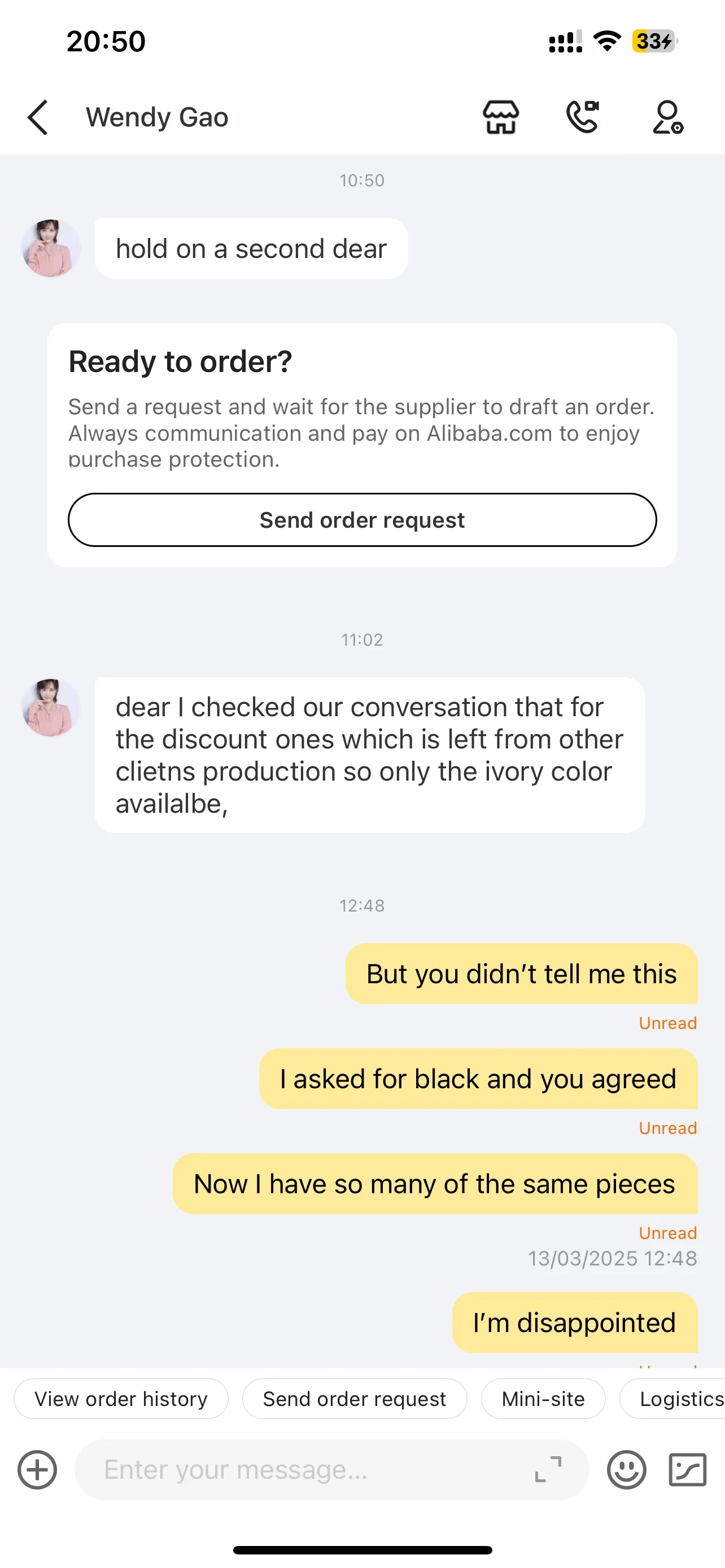The width and height of the screenshot is (725, 1568).
Task: Choose the Send order request chip
Action: pyautogui.click(x=354, y=1399)
